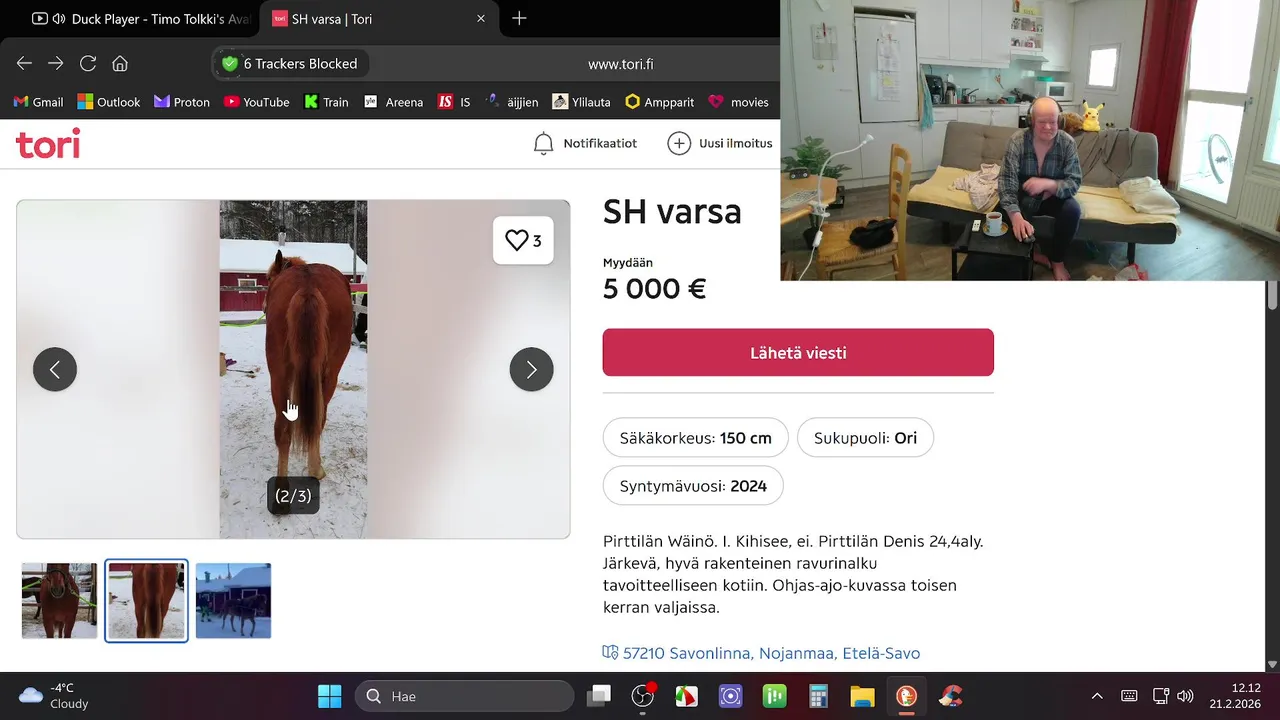Create new listing via Uusi ilmoitus
The height and width of the screenshot is (720, 1280).
point(720,143)
